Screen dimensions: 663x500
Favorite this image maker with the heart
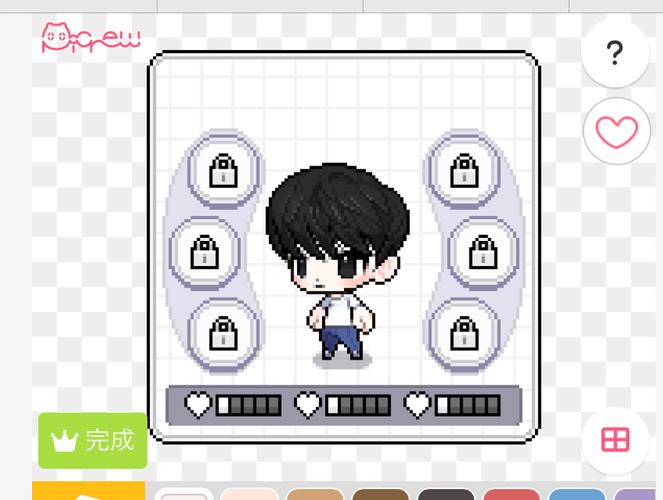coord(616,131)
